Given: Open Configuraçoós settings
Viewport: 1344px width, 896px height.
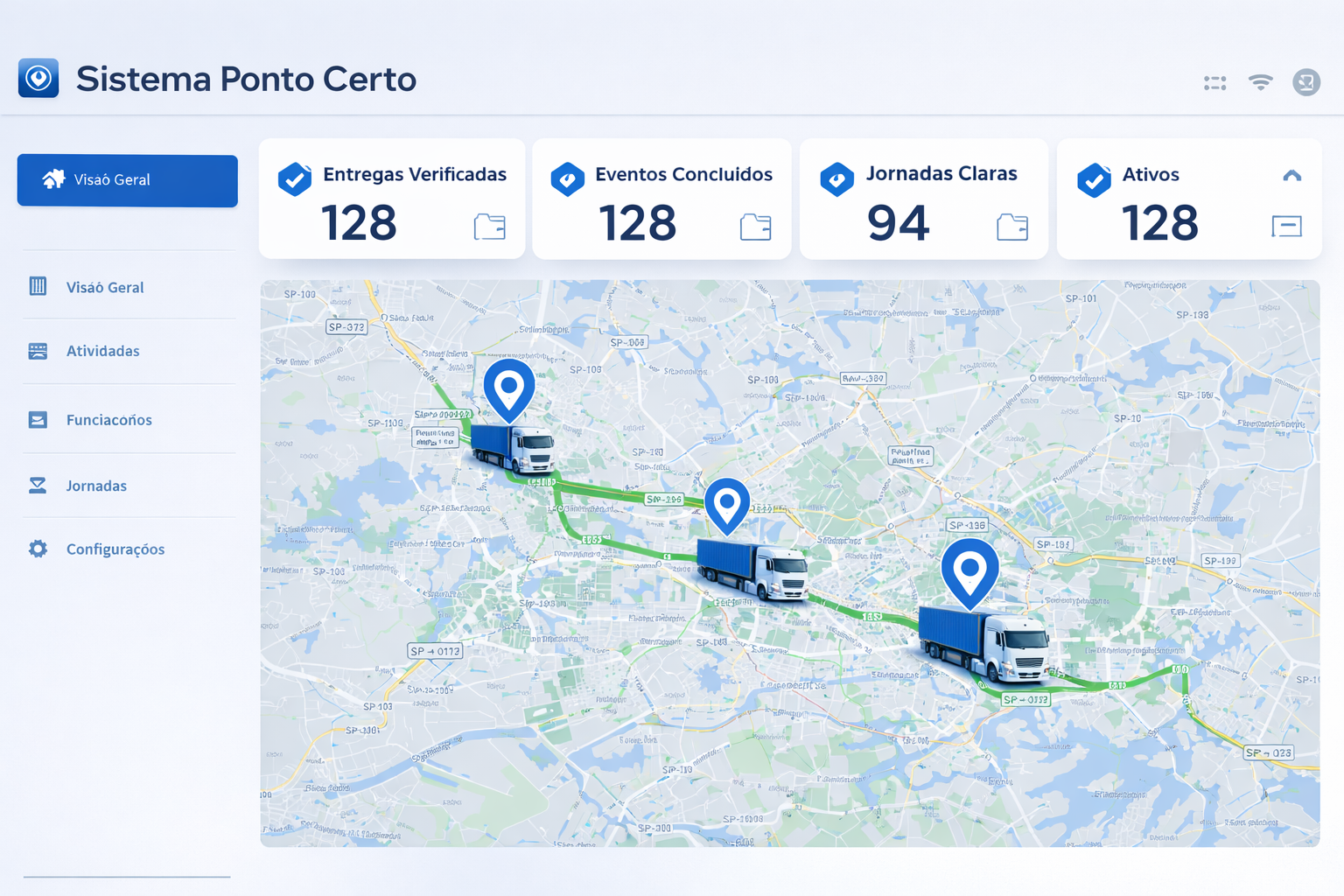Looking at the screenshot, I should click(x=115, y=549).
